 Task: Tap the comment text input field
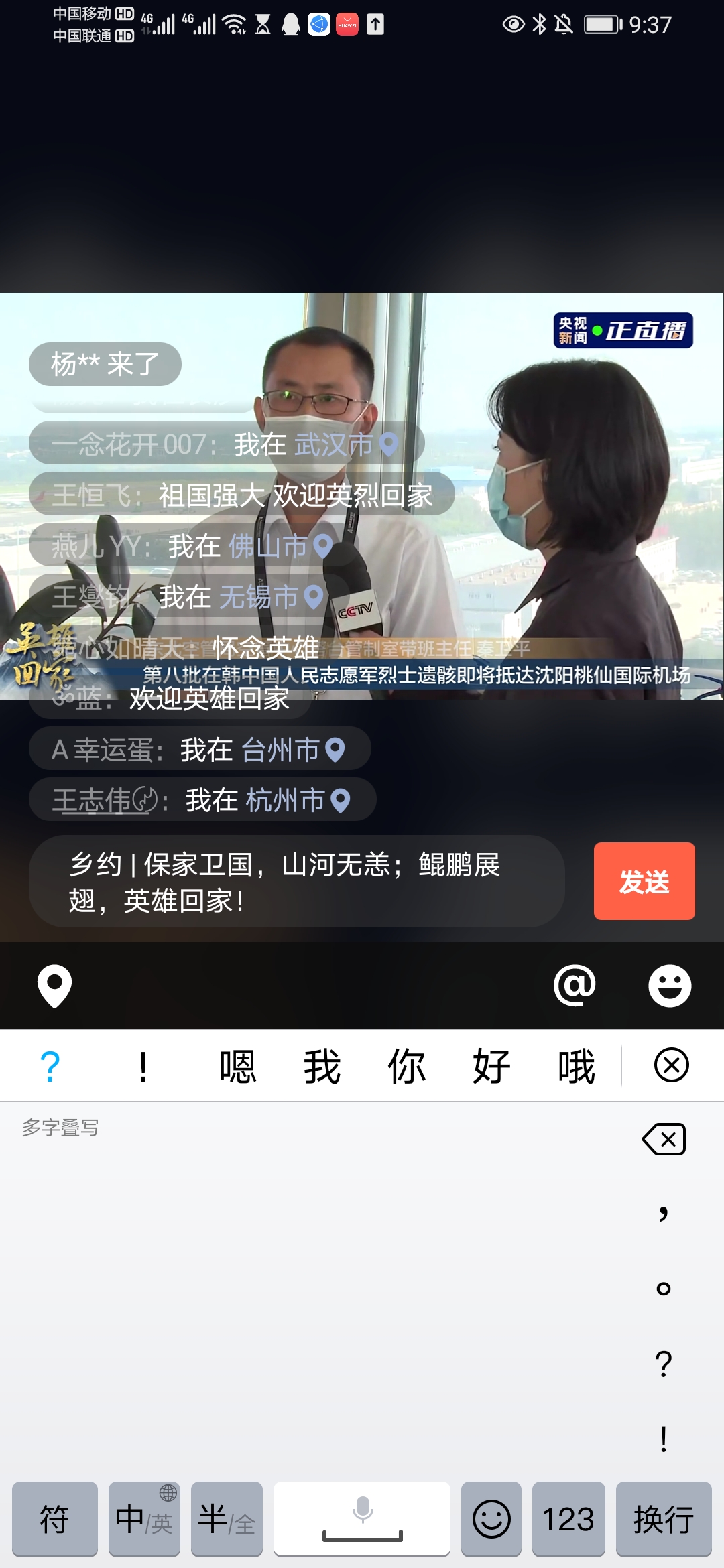click(x=296, y=881)
